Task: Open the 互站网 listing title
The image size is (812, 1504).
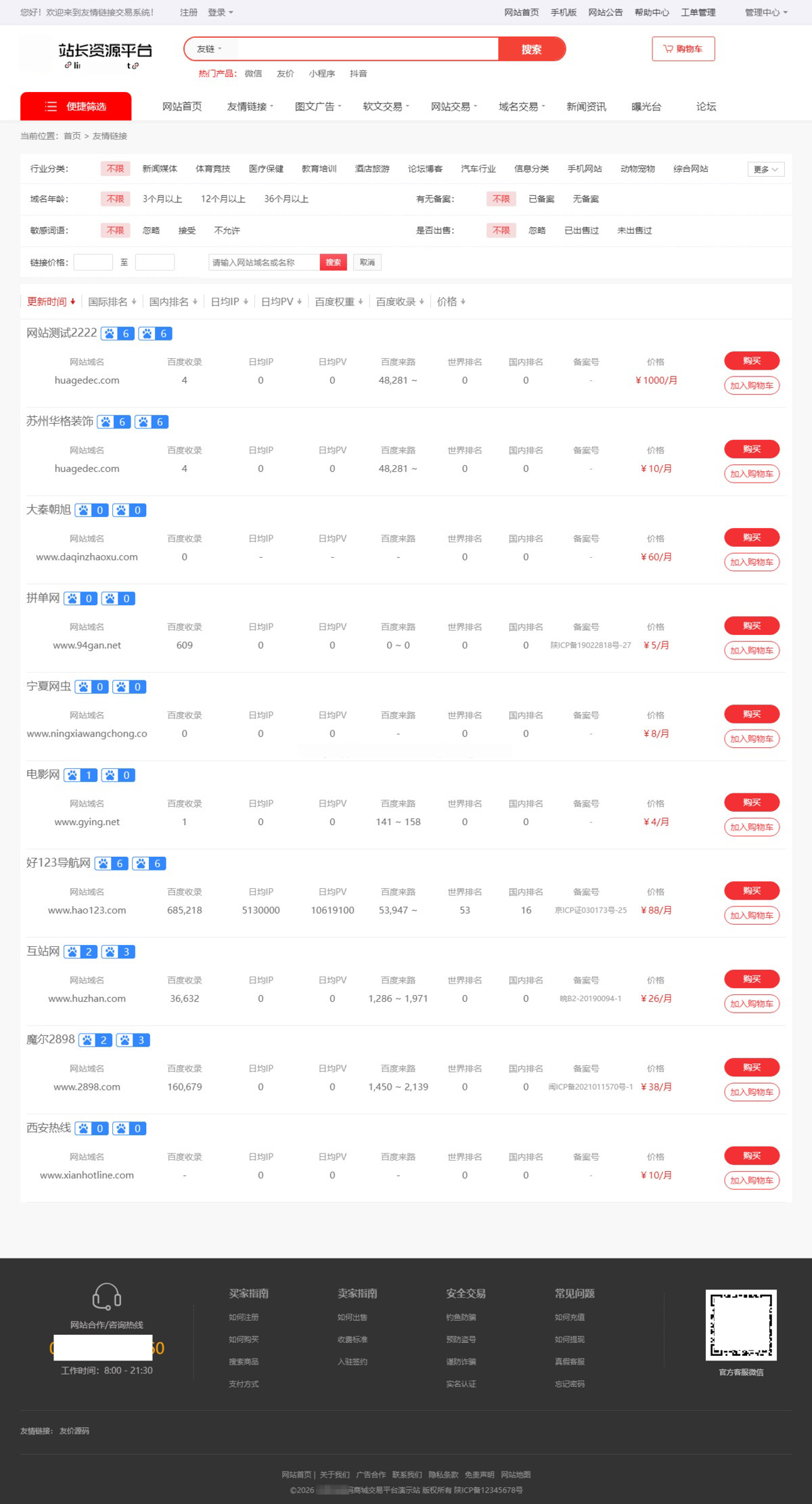Action: pyautogui.click(x=43, y=951)
